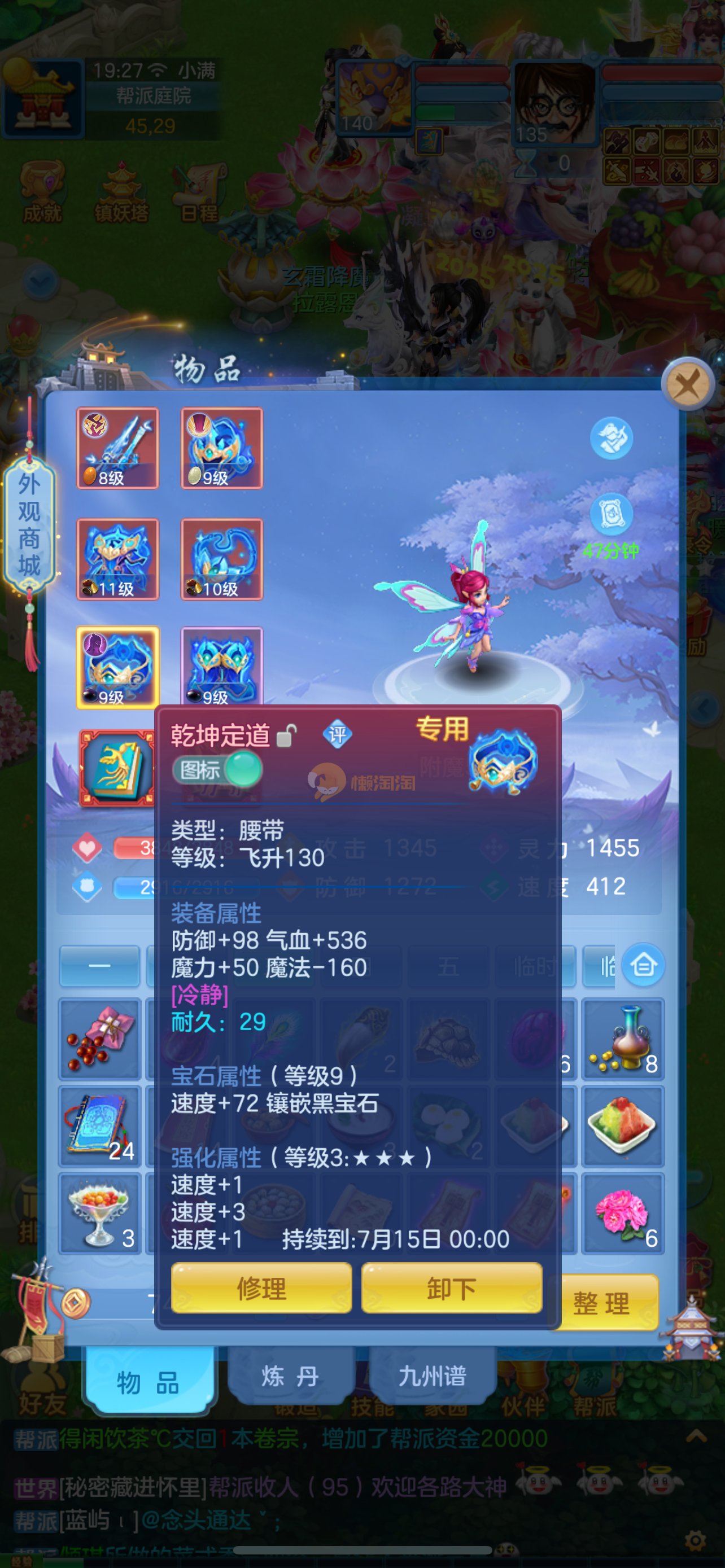The image size is (725, 1568).
Task: Switch to the 炼丹 tab
Action: pyautogui.click(x=290, y=1376)
